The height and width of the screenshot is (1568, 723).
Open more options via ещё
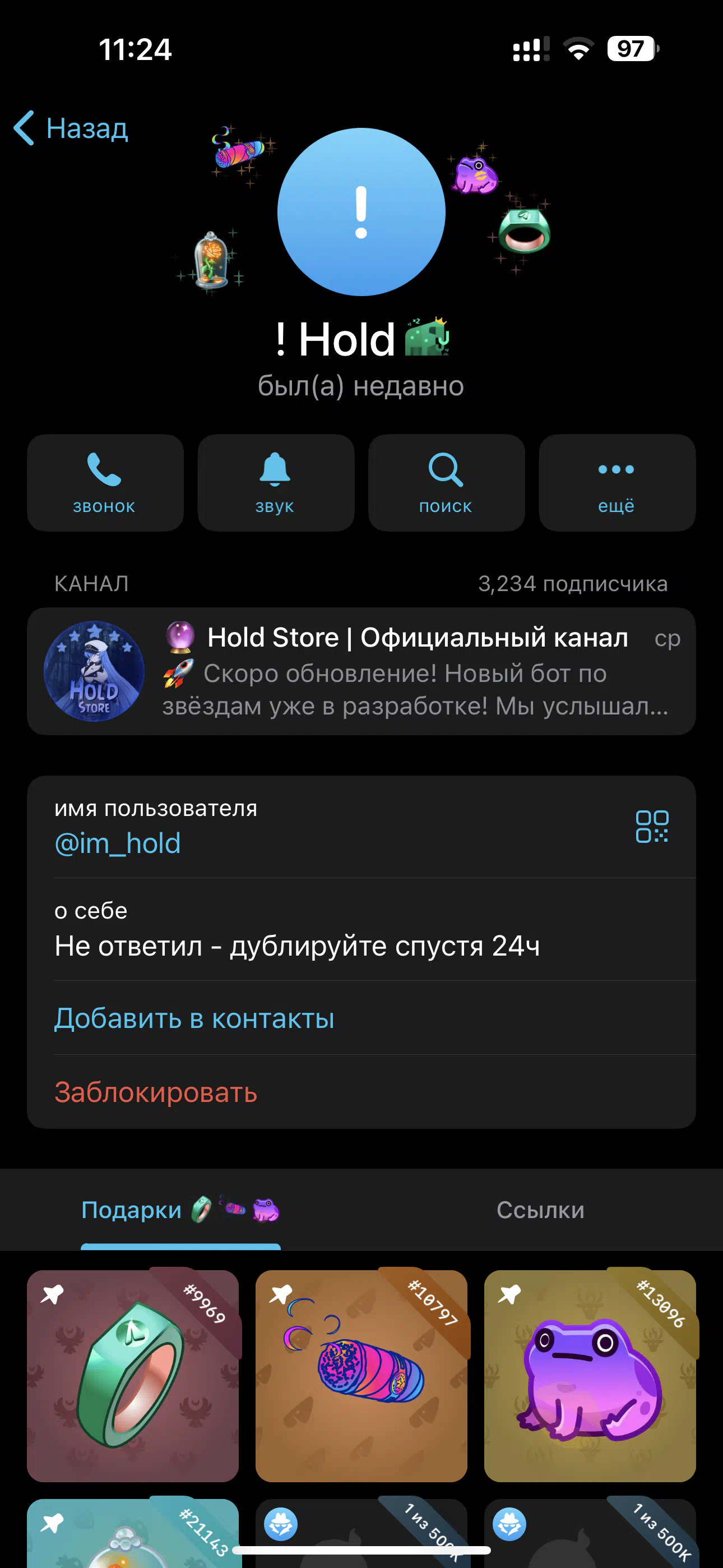[617, 483]
